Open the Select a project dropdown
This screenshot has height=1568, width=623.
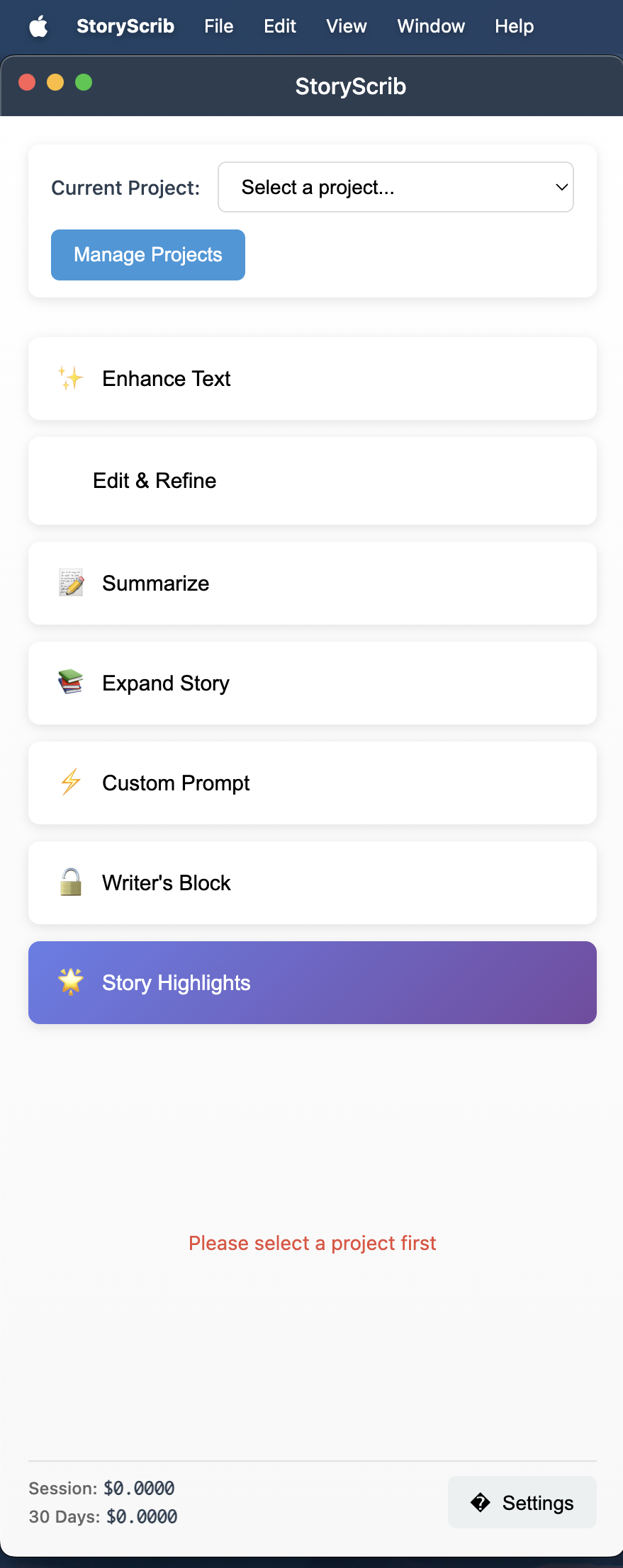click(395, 186)
